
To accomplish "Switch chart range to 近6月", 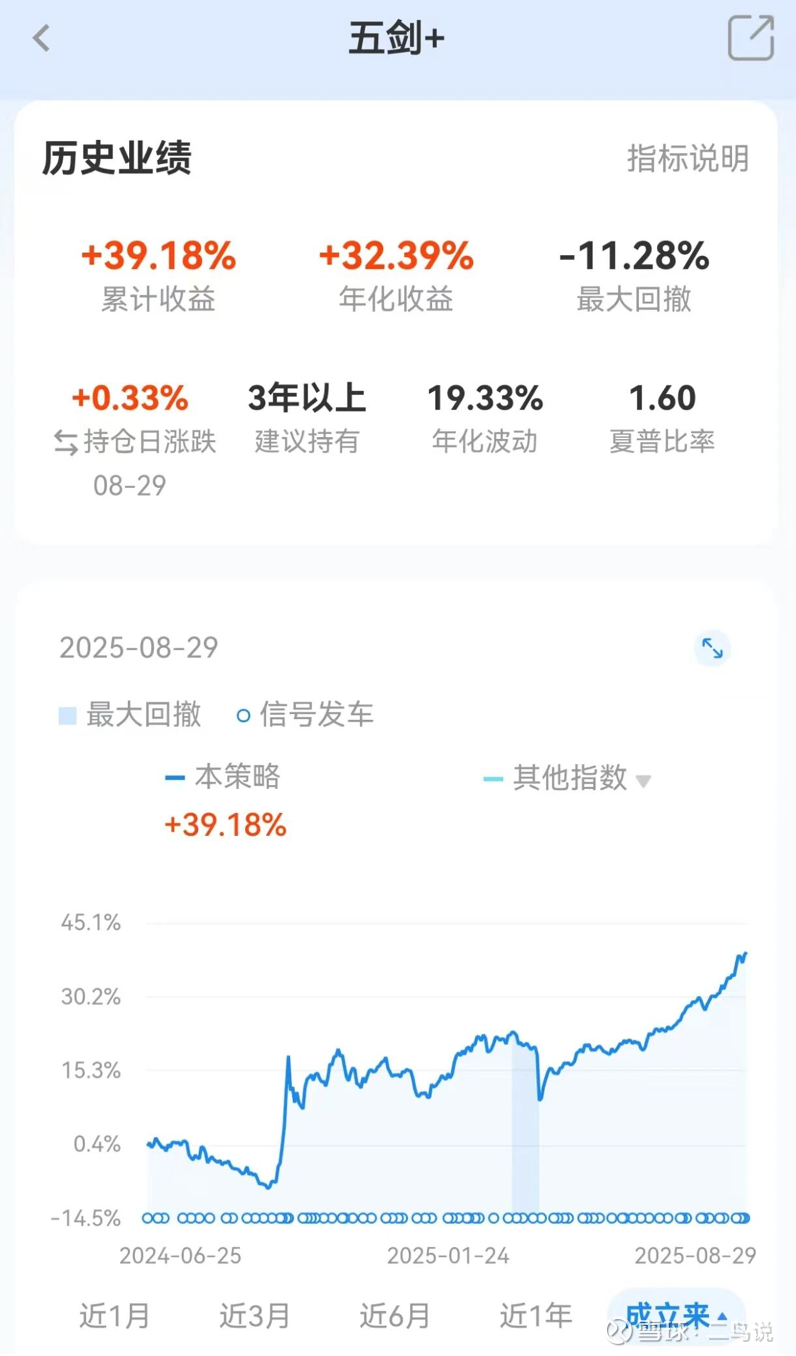I will 395,1315.
